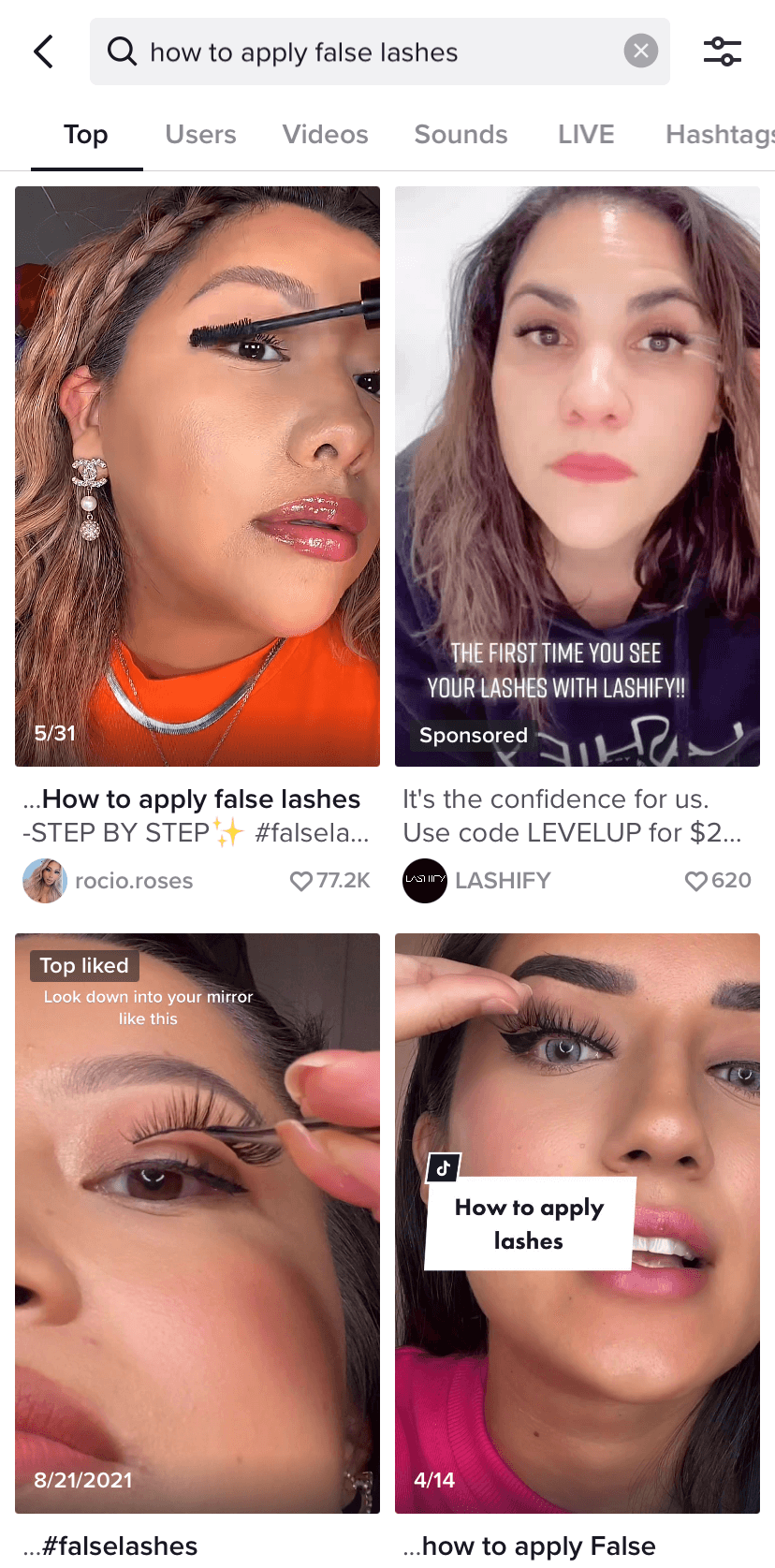Open the Sounds tab
Screen dimensions: 775x1568
pyautogui.click(x=461, y=134)
